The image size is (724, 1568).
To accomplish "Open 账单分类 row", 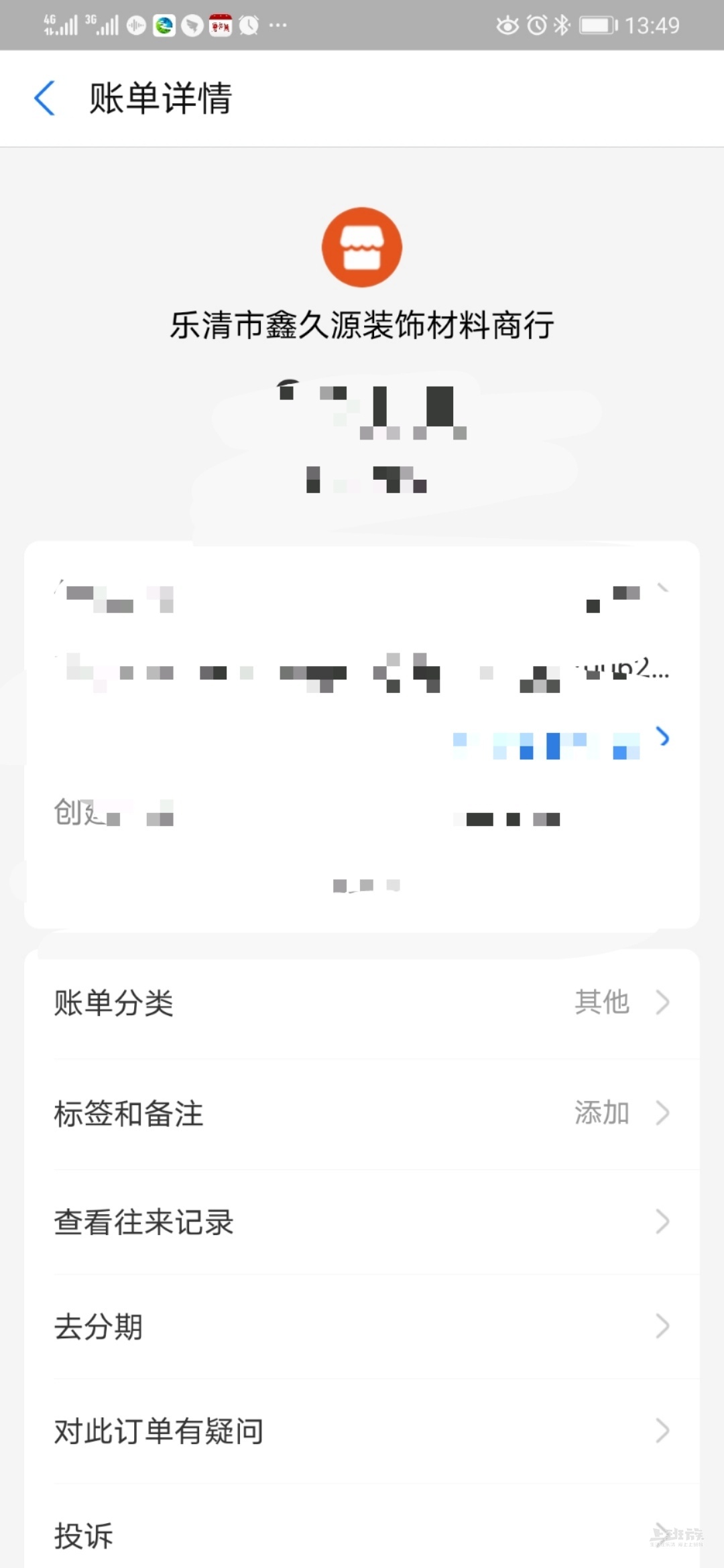I will (362, 1003).
